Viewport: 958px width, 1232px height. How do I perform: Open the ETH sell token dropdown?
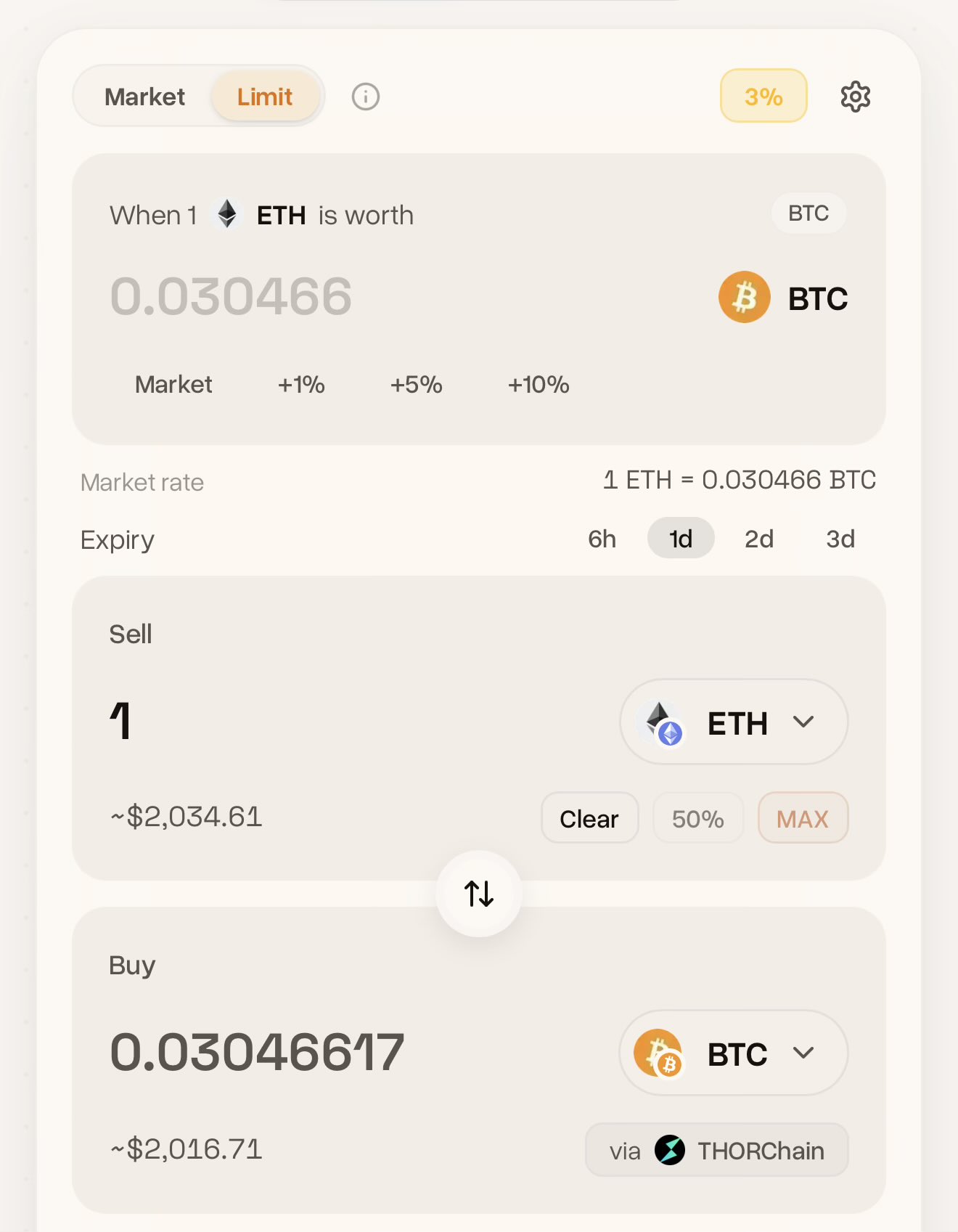pyautogui.click(x=734, y=722)
